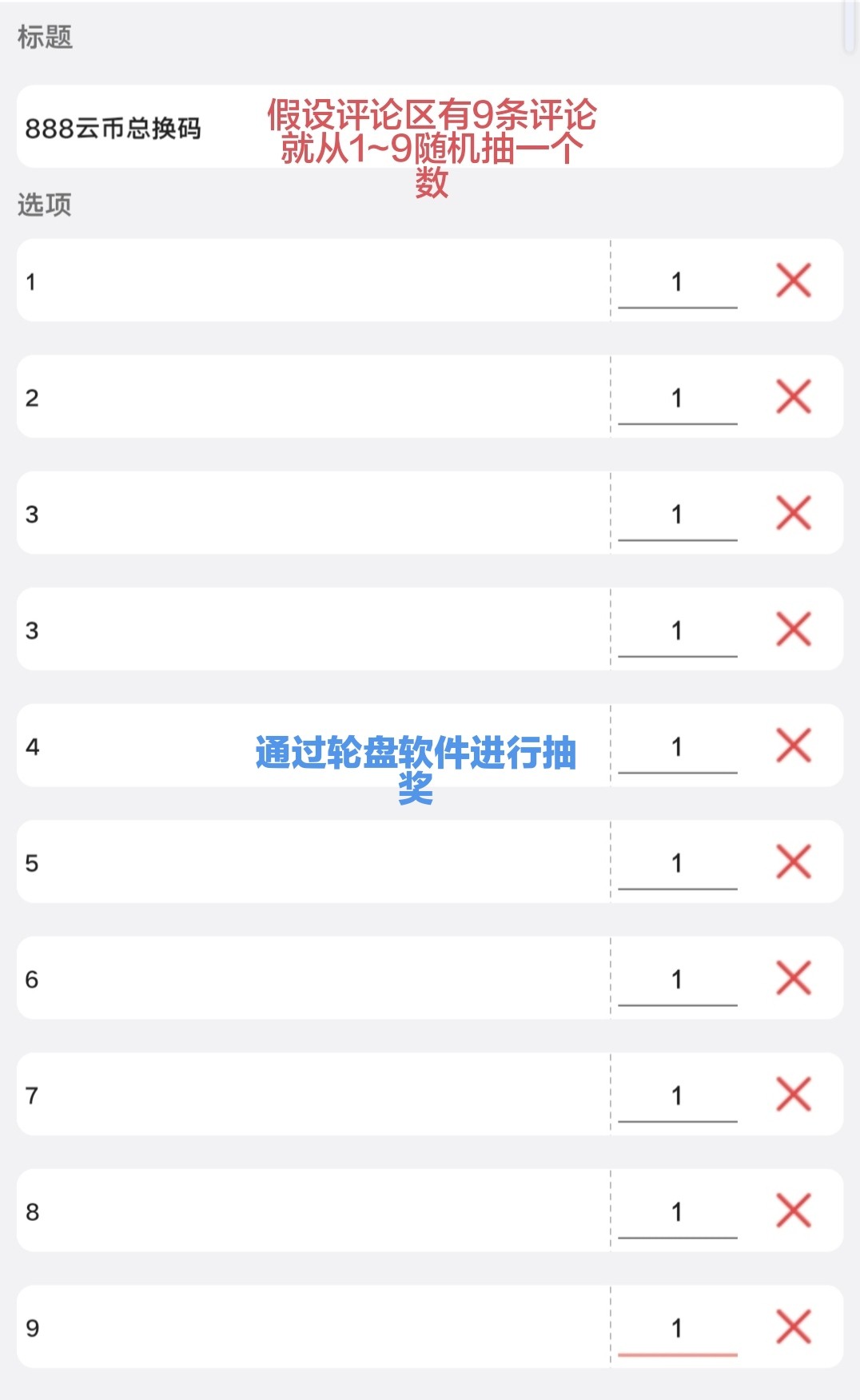Edit the title field 888云币总换码
860x1400 pixels.
coord(430,127)
